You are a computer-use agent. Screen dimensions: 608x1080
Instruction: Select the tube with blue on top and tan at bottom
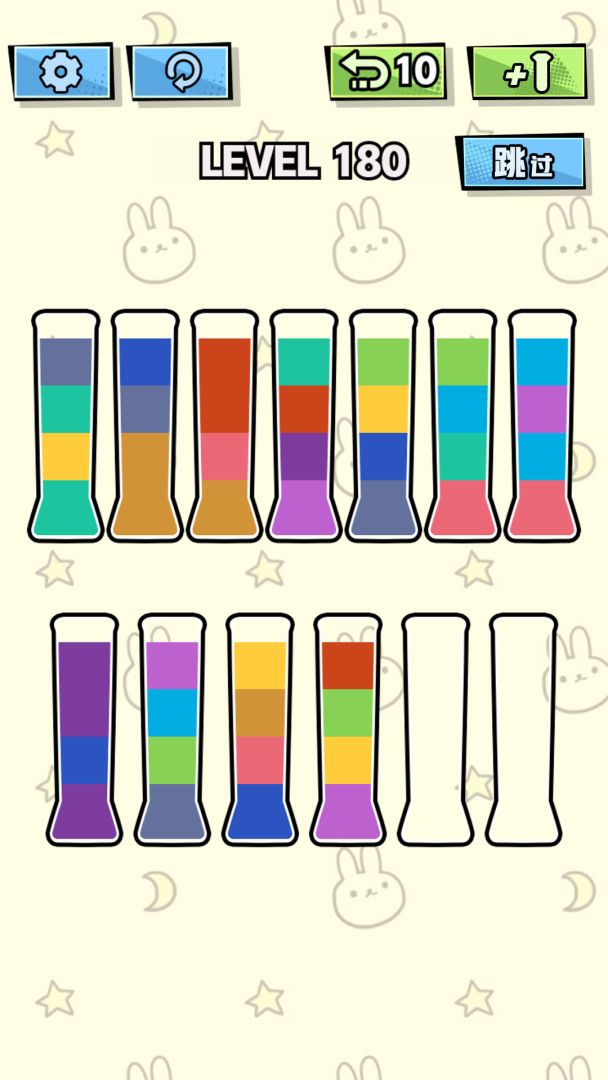145,427
